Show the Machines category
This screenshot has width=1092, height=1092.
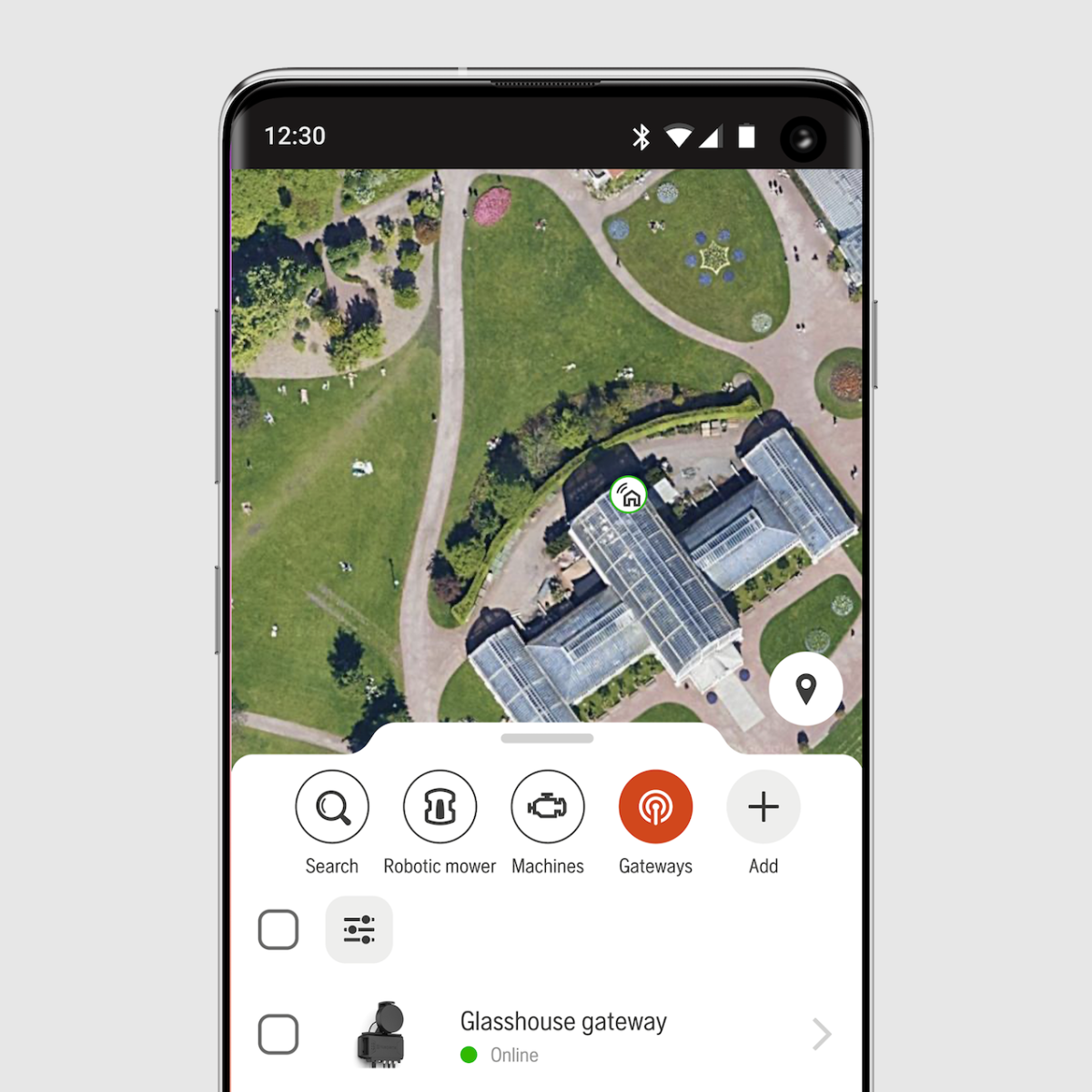[548, 807]
